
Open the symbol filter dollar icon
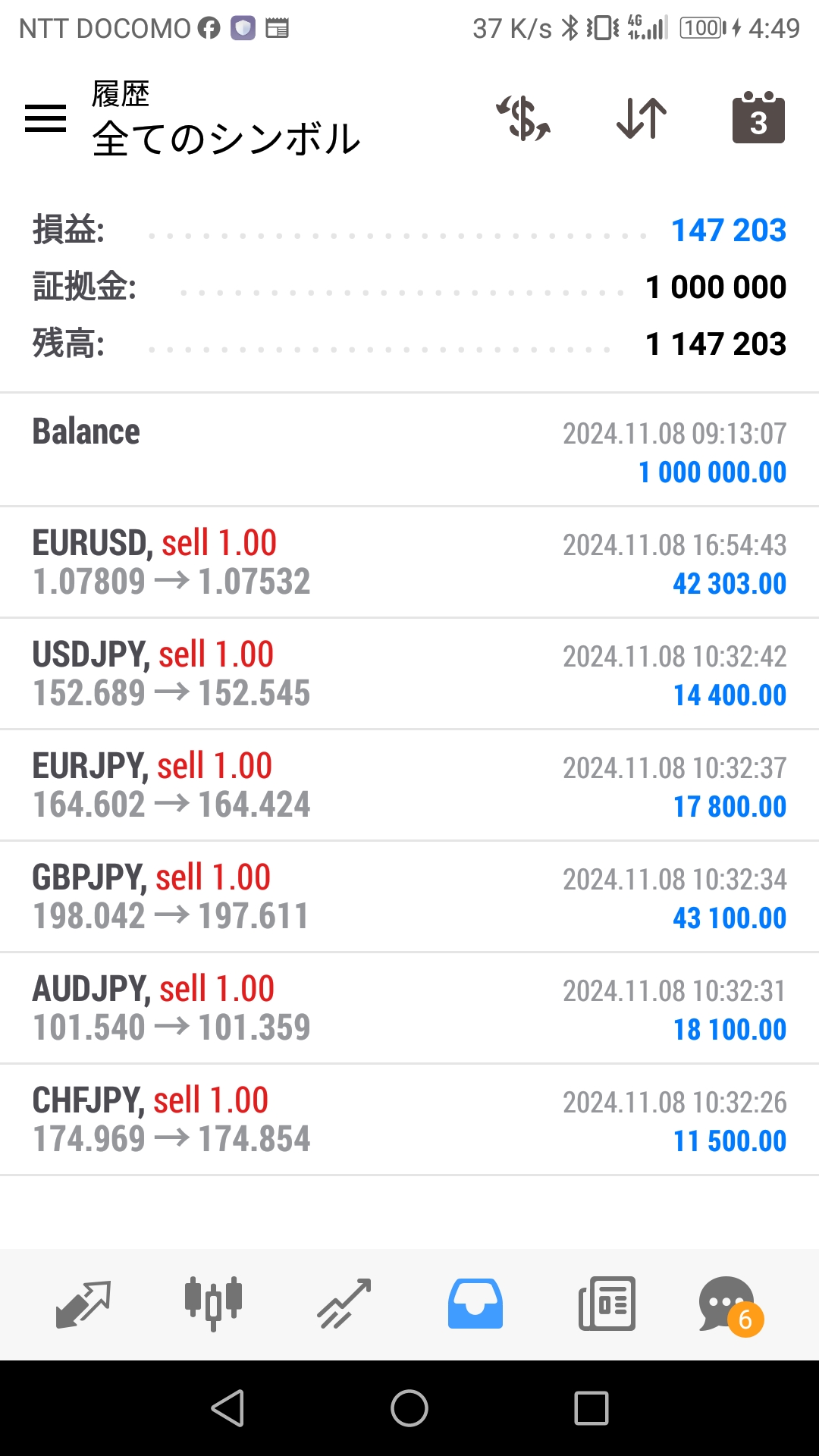(x=523, y=119)
